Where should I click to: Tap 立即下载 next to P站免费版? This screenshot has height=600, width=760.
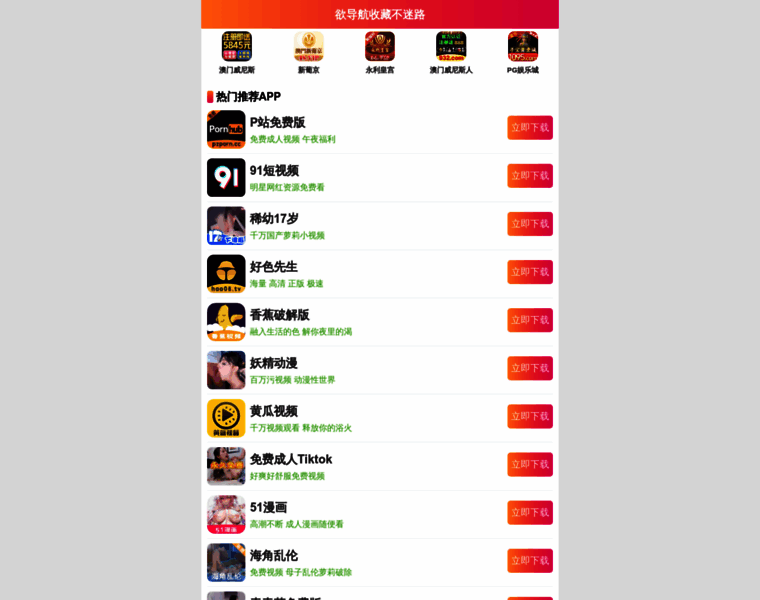click(x=530, y=128)
